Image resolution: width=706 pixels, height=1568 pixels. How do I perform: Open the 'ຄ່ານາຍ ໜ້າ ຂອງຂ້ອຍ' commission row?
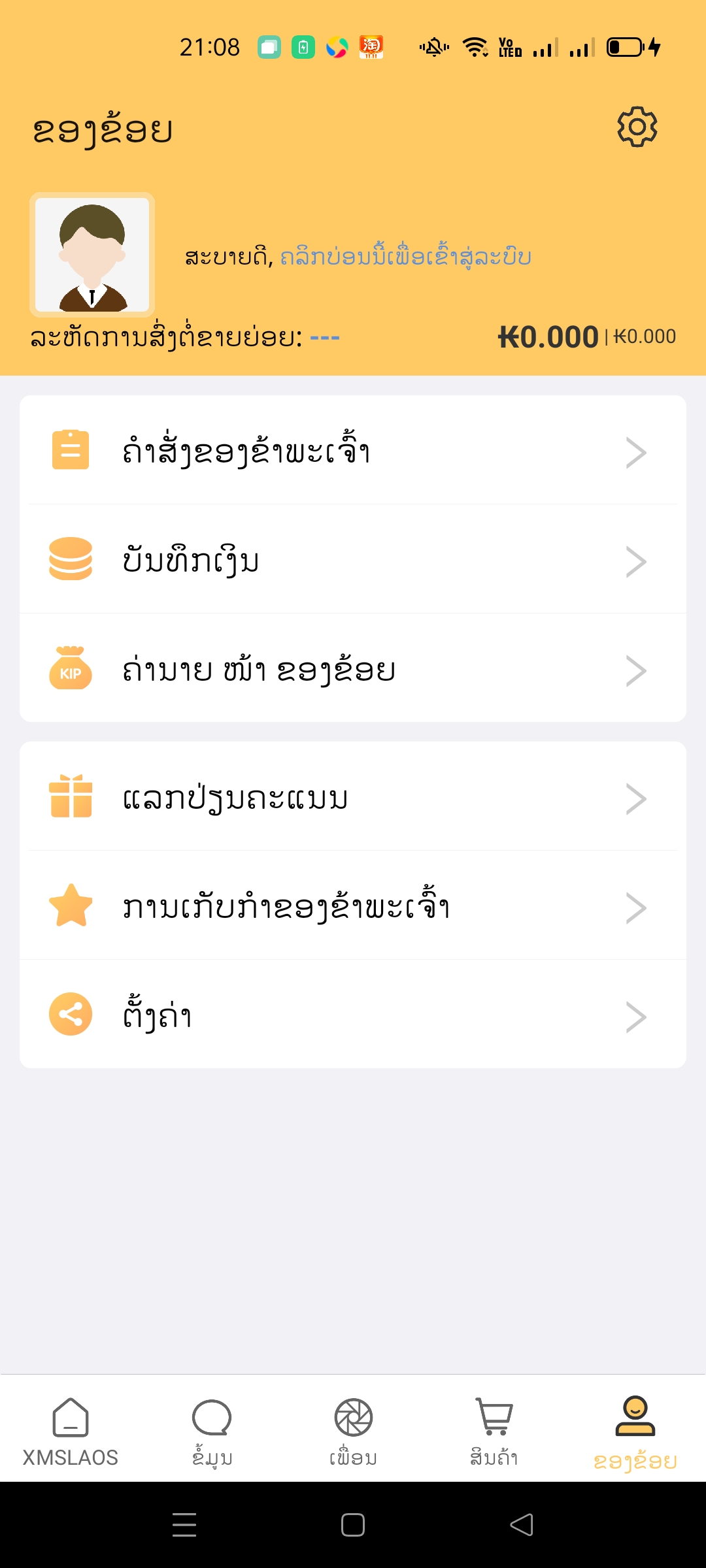(x=353, y=670)
